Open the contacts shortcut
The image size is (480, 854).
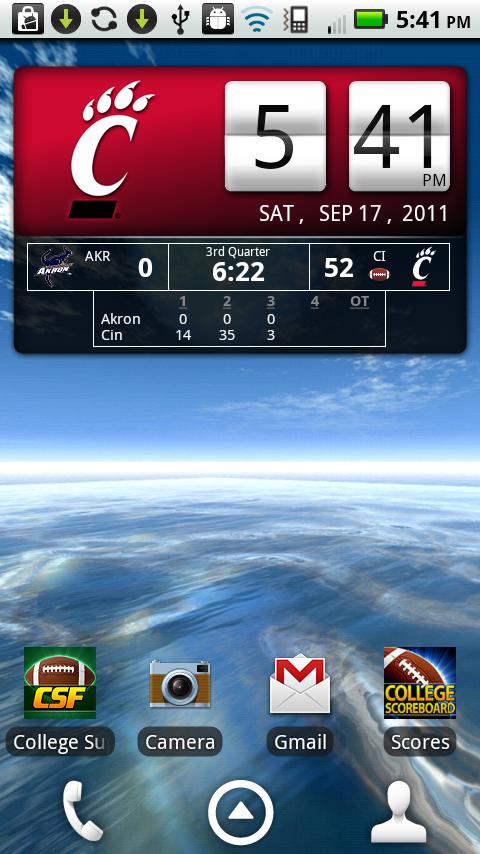pyautogui.click(x=398, y=812)
